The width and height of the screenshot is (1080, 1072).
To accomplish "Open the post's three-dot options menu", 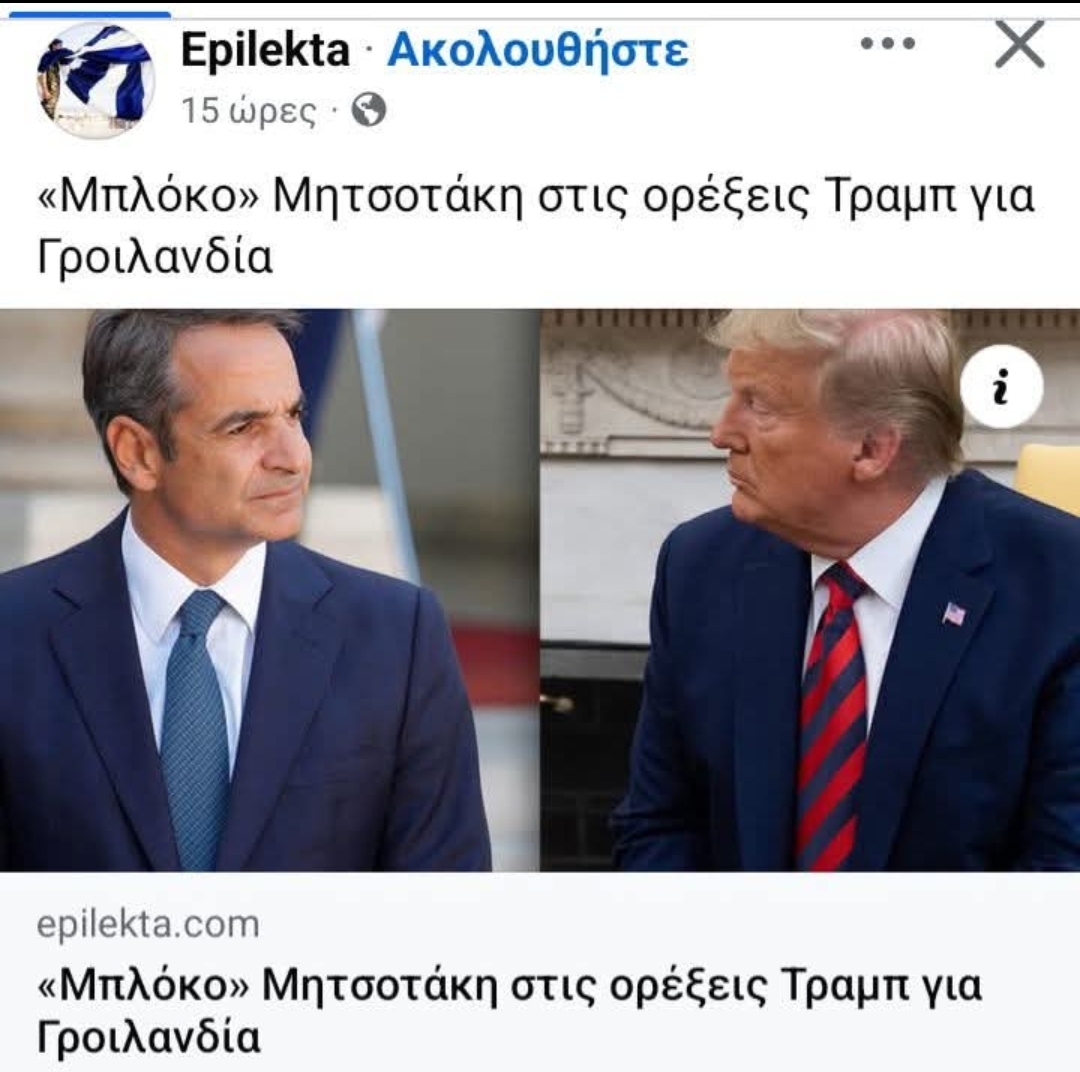I will pos(888,45).
